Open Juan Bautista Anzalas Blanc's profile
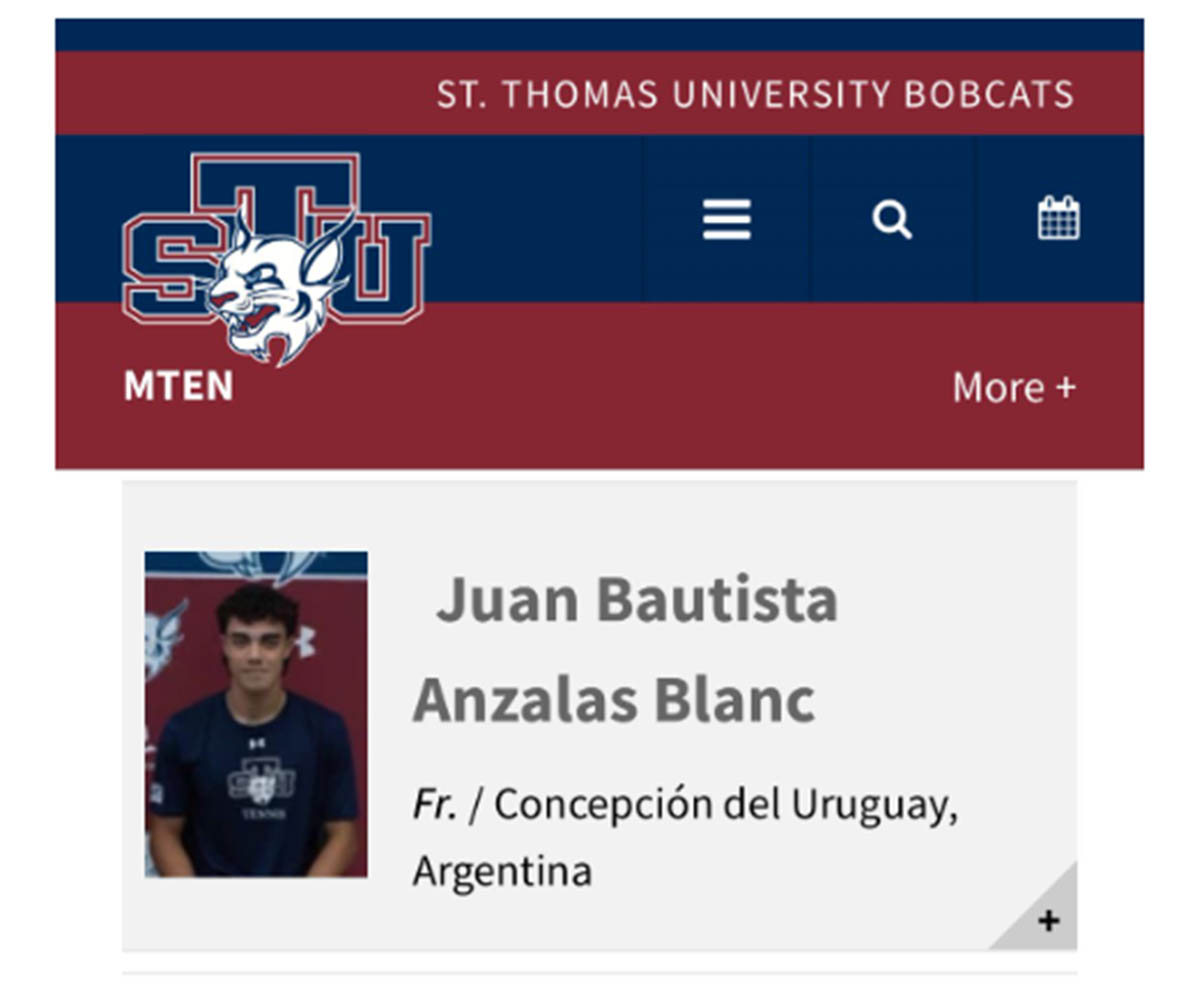 point(626,648)
